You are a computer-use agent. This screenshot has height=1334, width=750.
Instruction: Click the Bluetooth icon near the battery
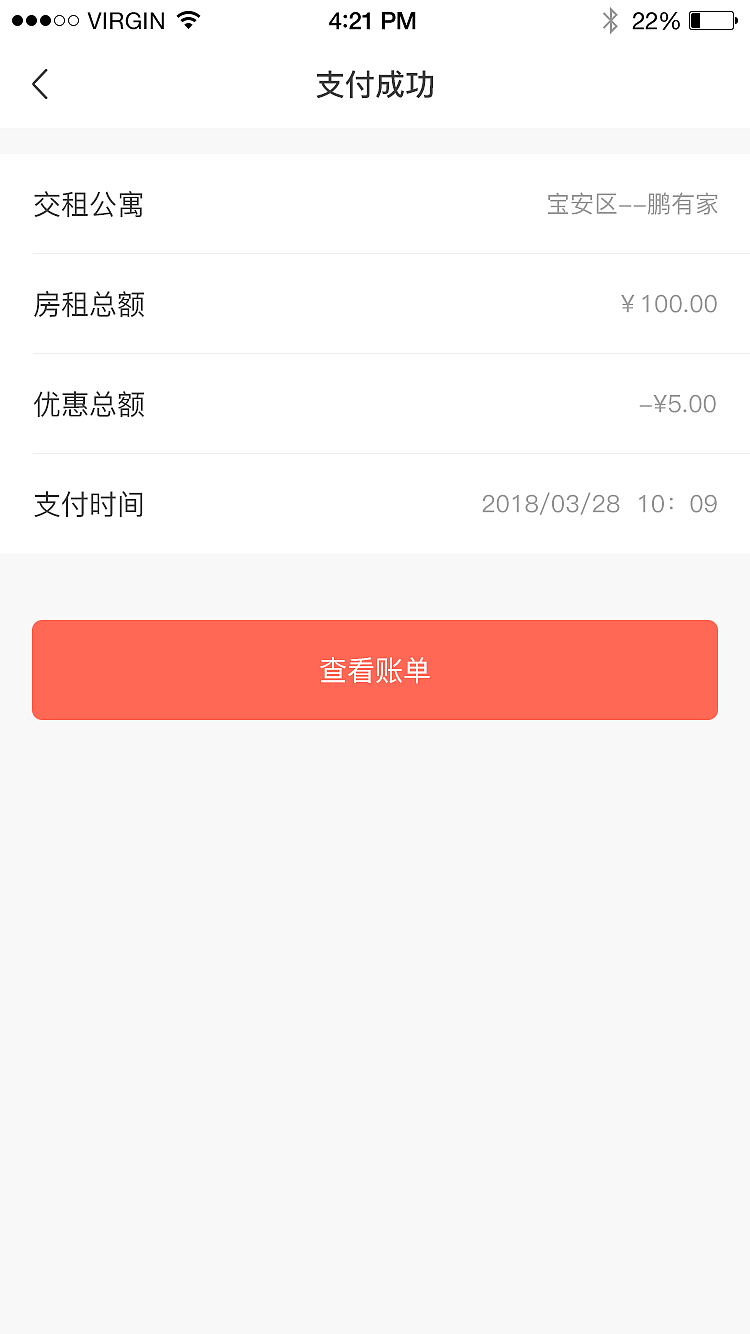[611, 19]
